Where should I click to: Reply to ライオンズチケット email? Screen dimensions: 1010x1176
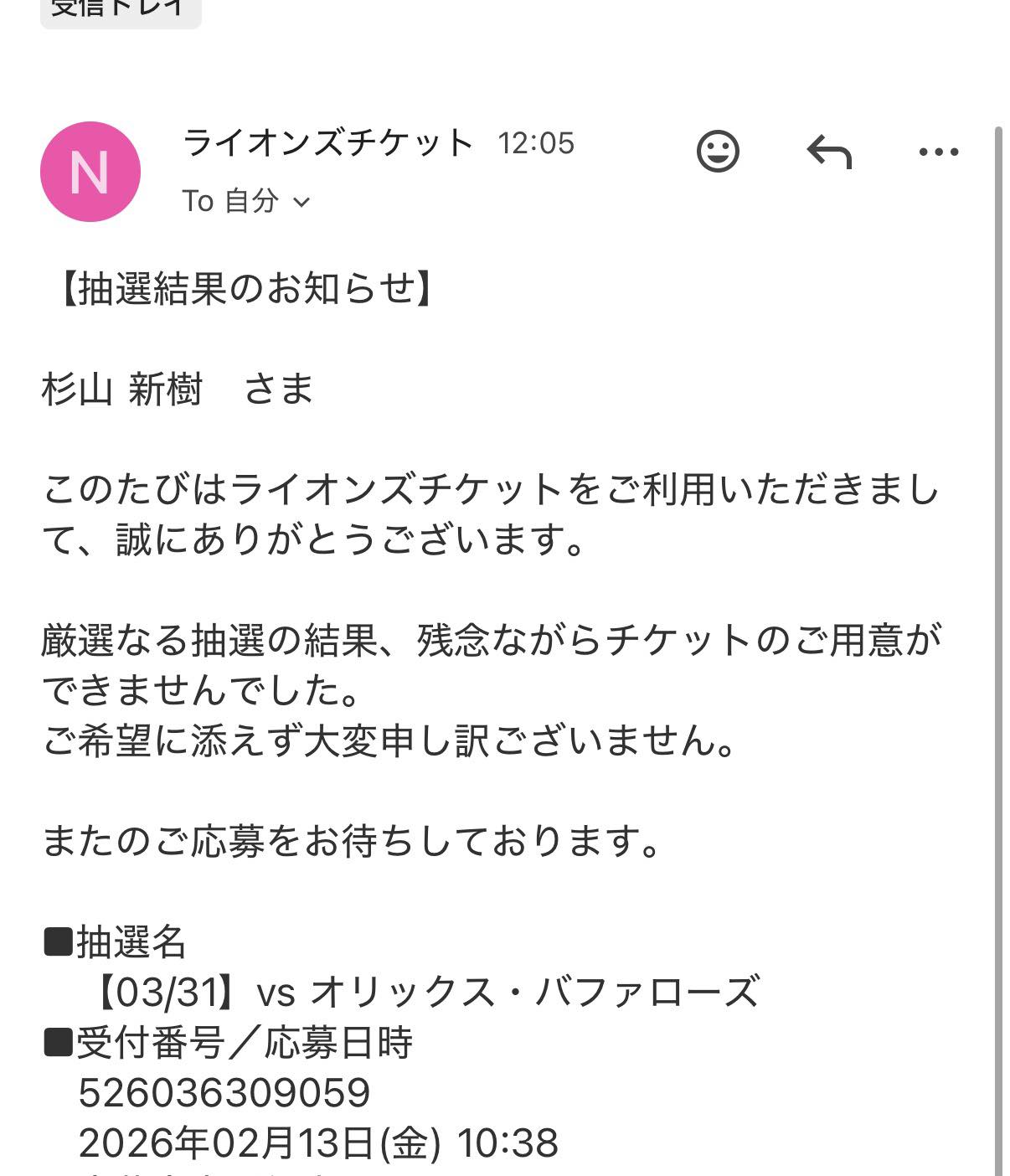click(828, 152)
